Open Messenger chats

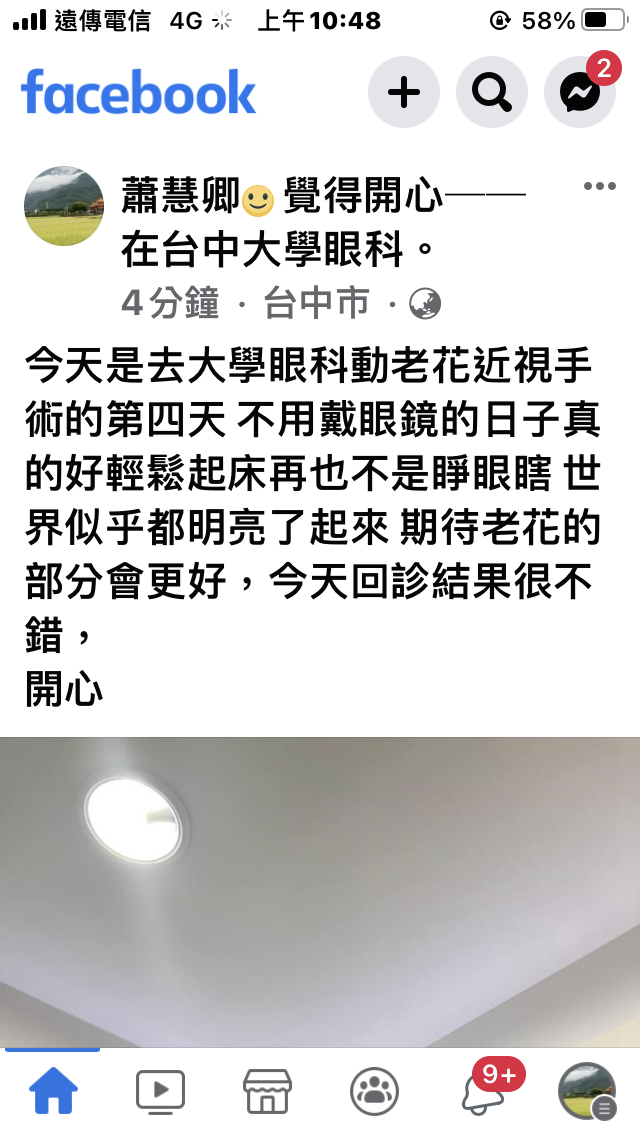click(579, 93)
